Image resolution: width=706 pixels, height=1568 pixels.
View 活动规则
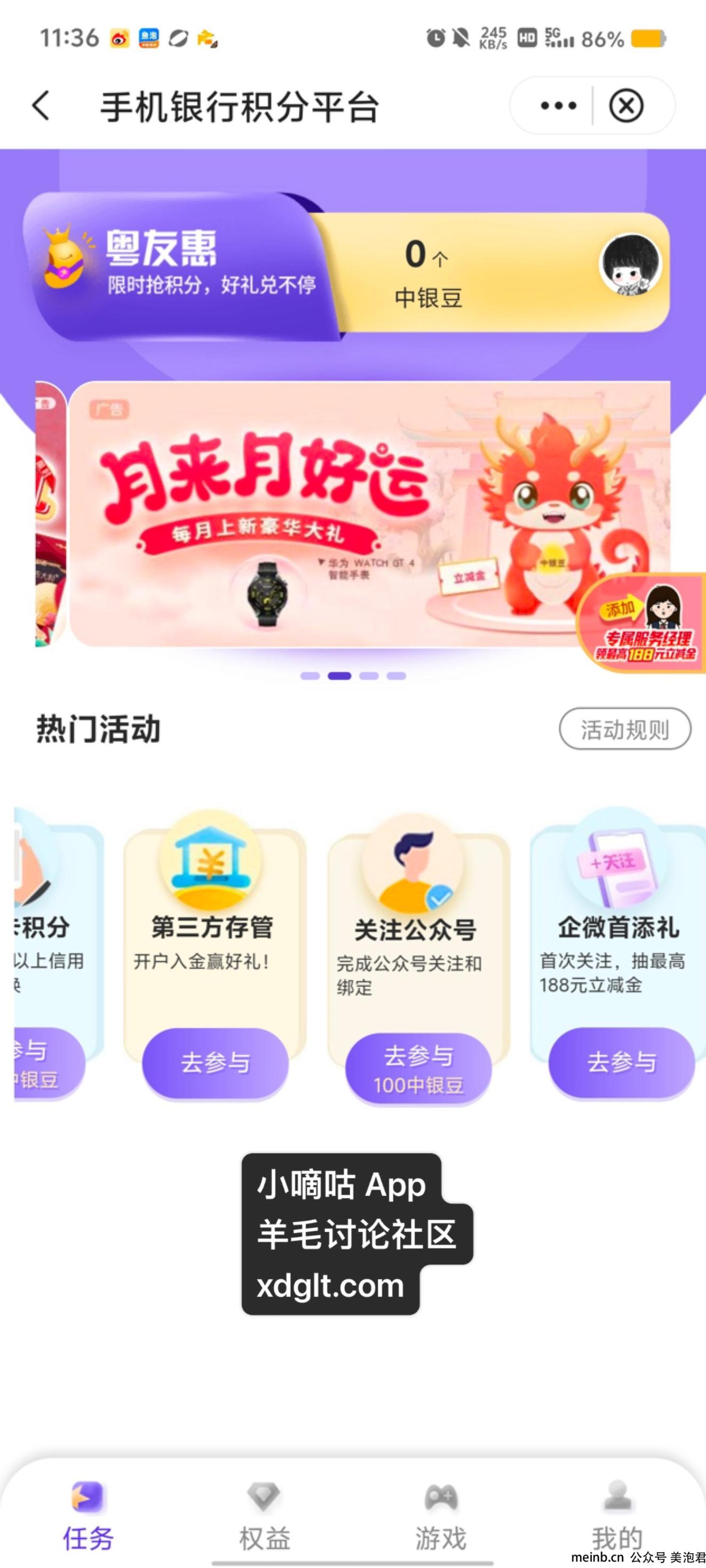click(624, 729)
